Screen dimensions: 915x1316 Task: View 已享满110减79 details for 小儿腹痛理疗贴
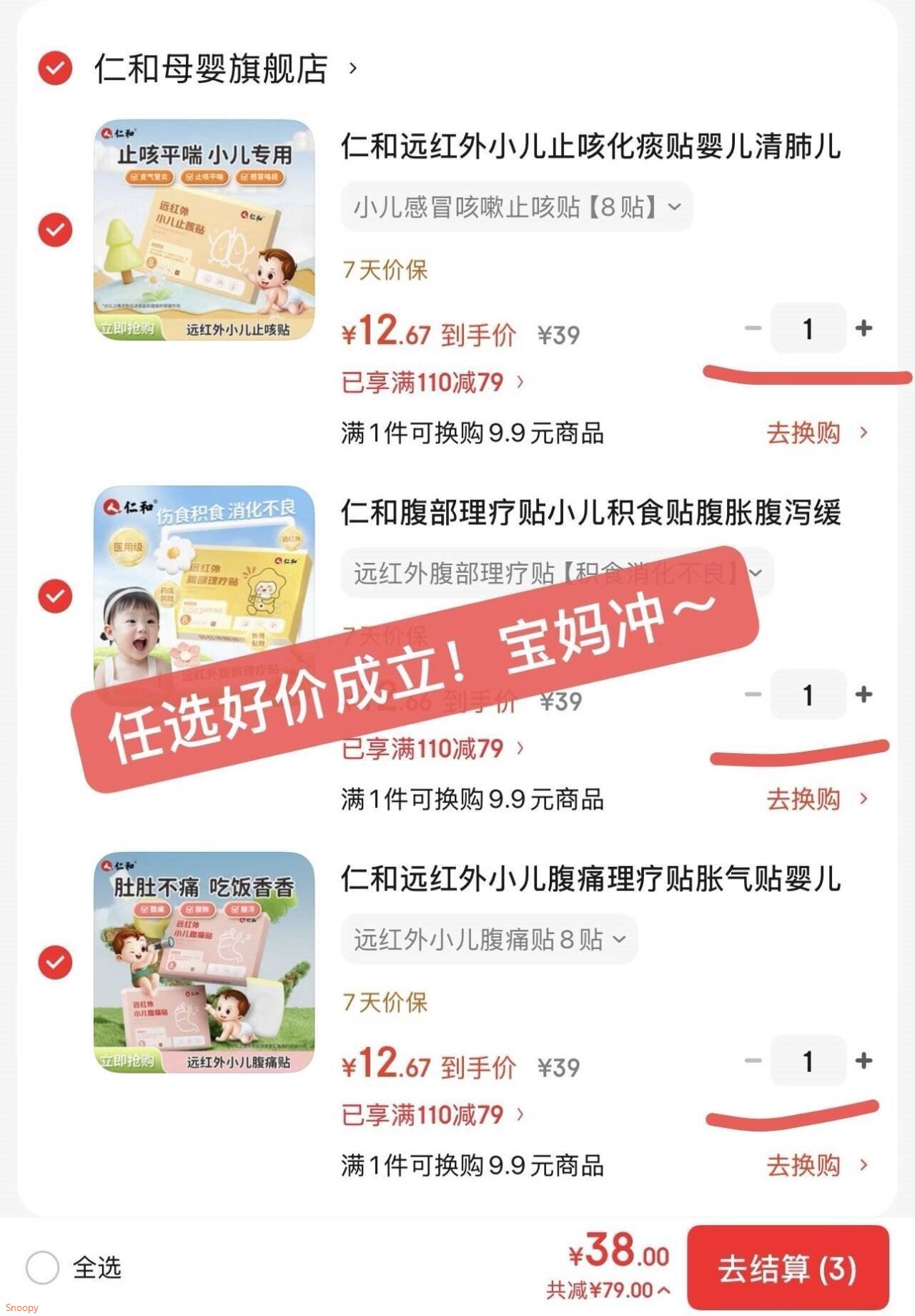point(432,1115)
